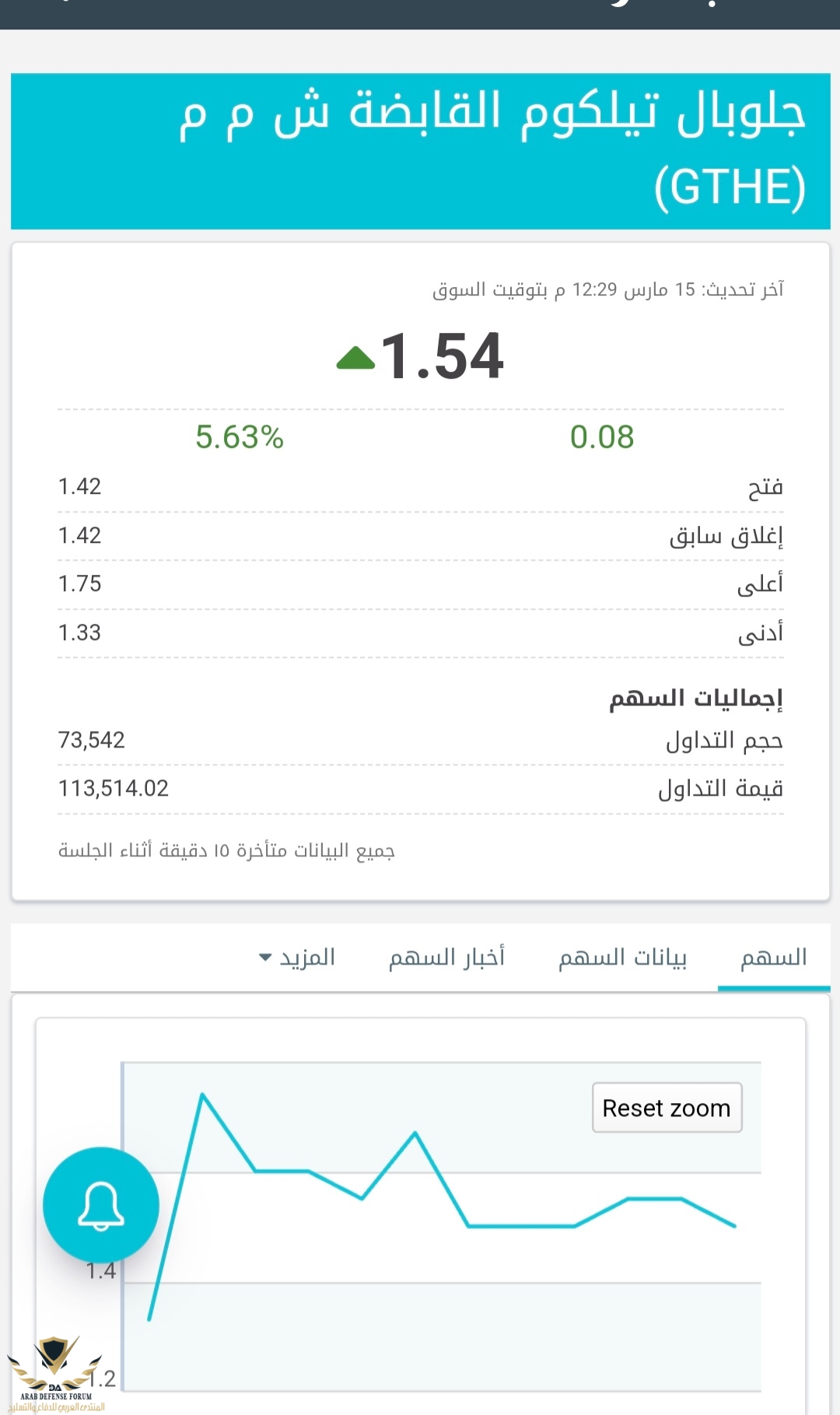
Task: Open the بيانات السهم tab
Action: pyautogui.click(x=622, y=958)
